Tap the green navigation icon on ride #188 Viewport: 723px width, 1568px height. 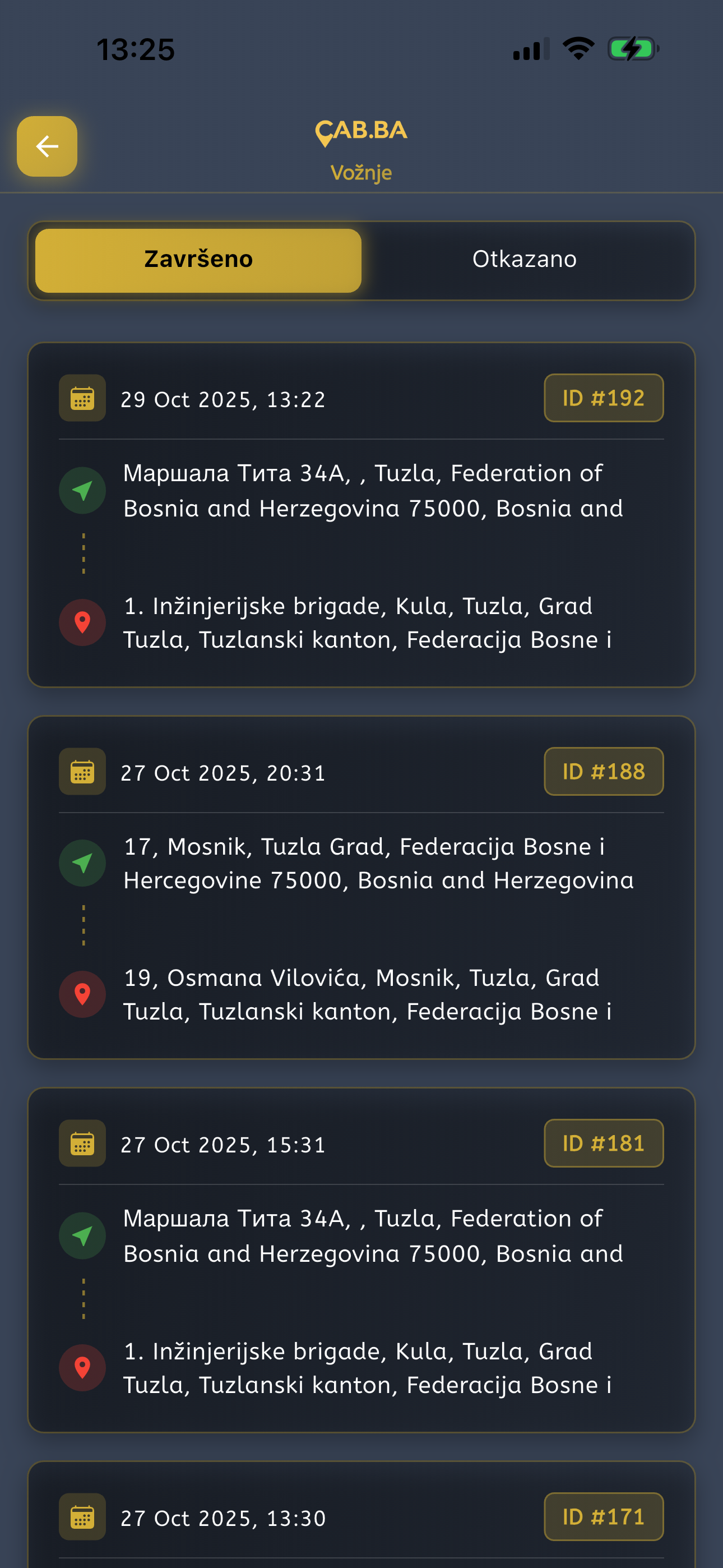pyautogui.click(x=82, y=863)
